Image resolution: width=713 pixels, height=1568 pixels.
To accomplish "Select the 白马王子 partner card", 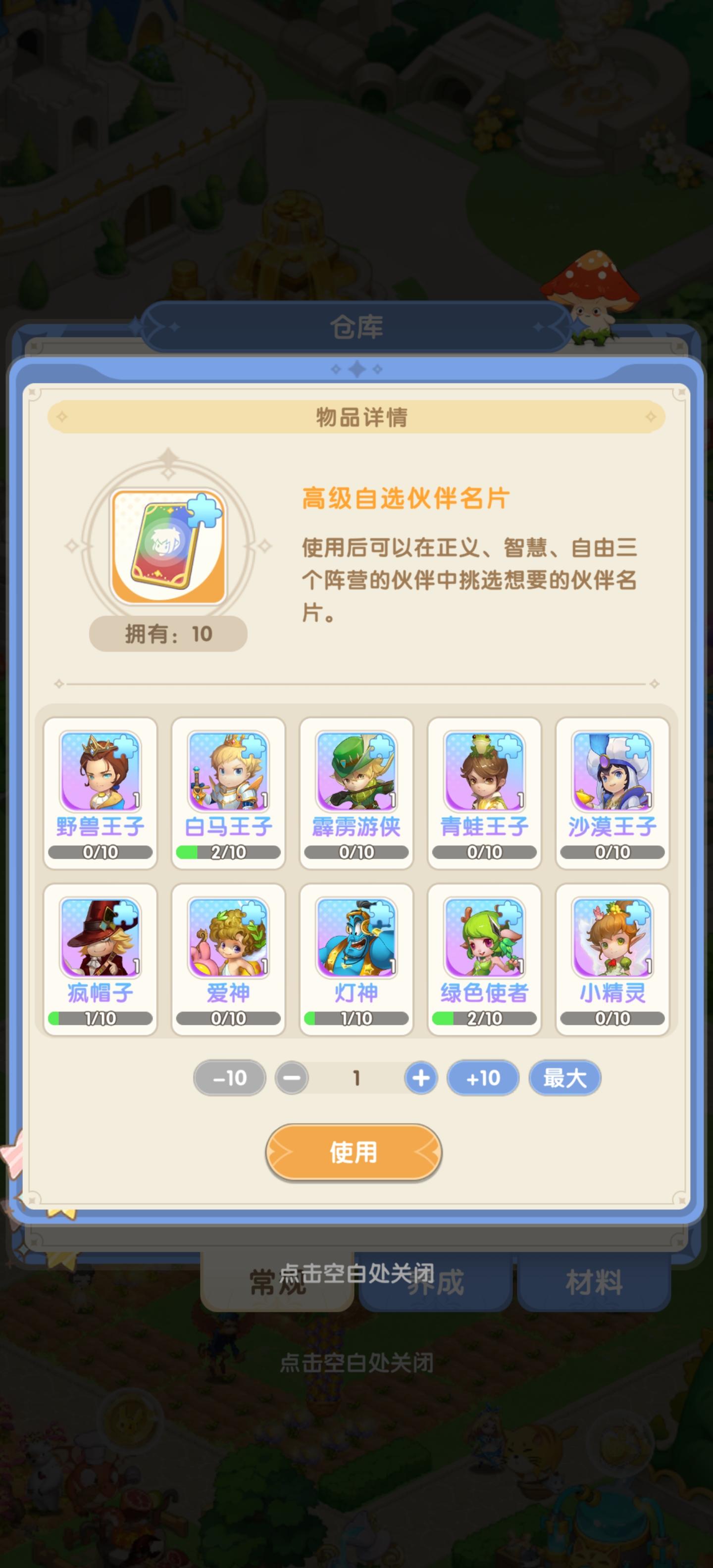I will pos(227,794).
